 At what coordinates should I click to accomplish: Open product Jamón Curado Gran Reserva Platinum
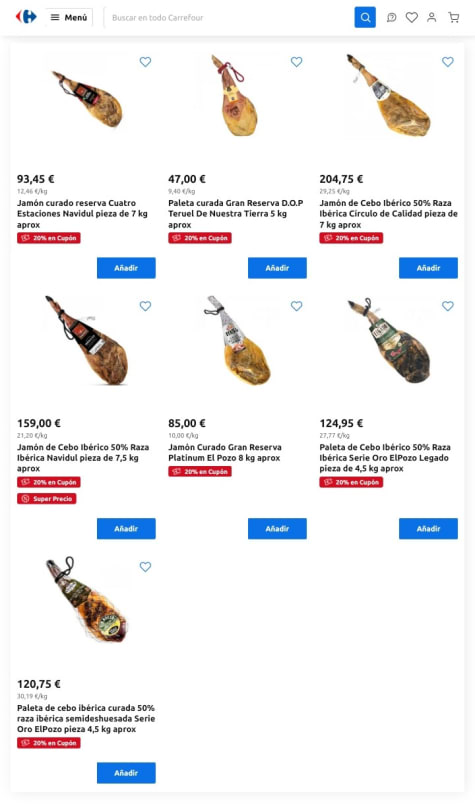(x=225, y=452)
